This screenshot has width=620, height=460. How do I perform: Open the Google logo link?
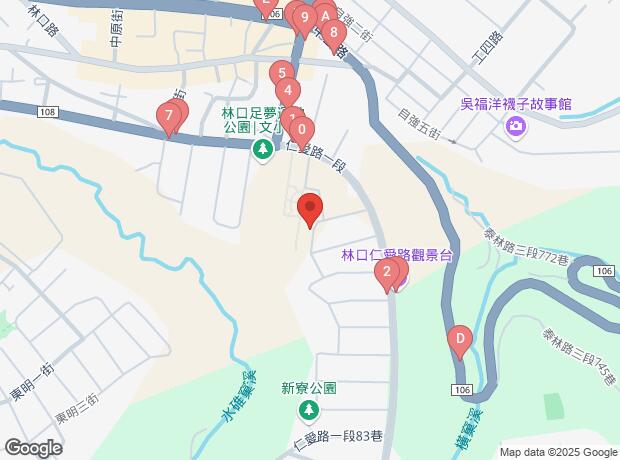point(33,448)
